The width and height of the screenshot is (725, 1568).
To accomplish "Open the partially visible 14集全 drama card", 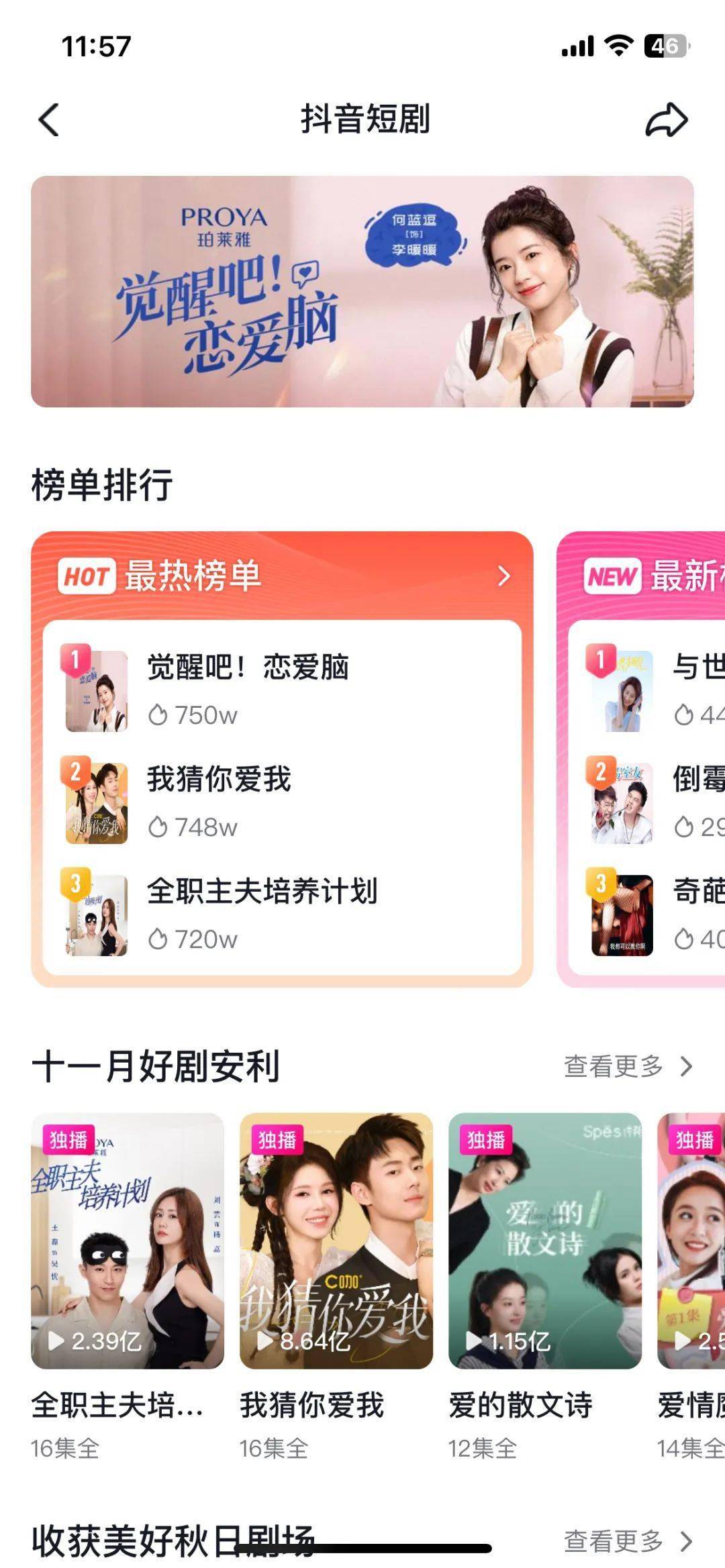I will 691,1240.
